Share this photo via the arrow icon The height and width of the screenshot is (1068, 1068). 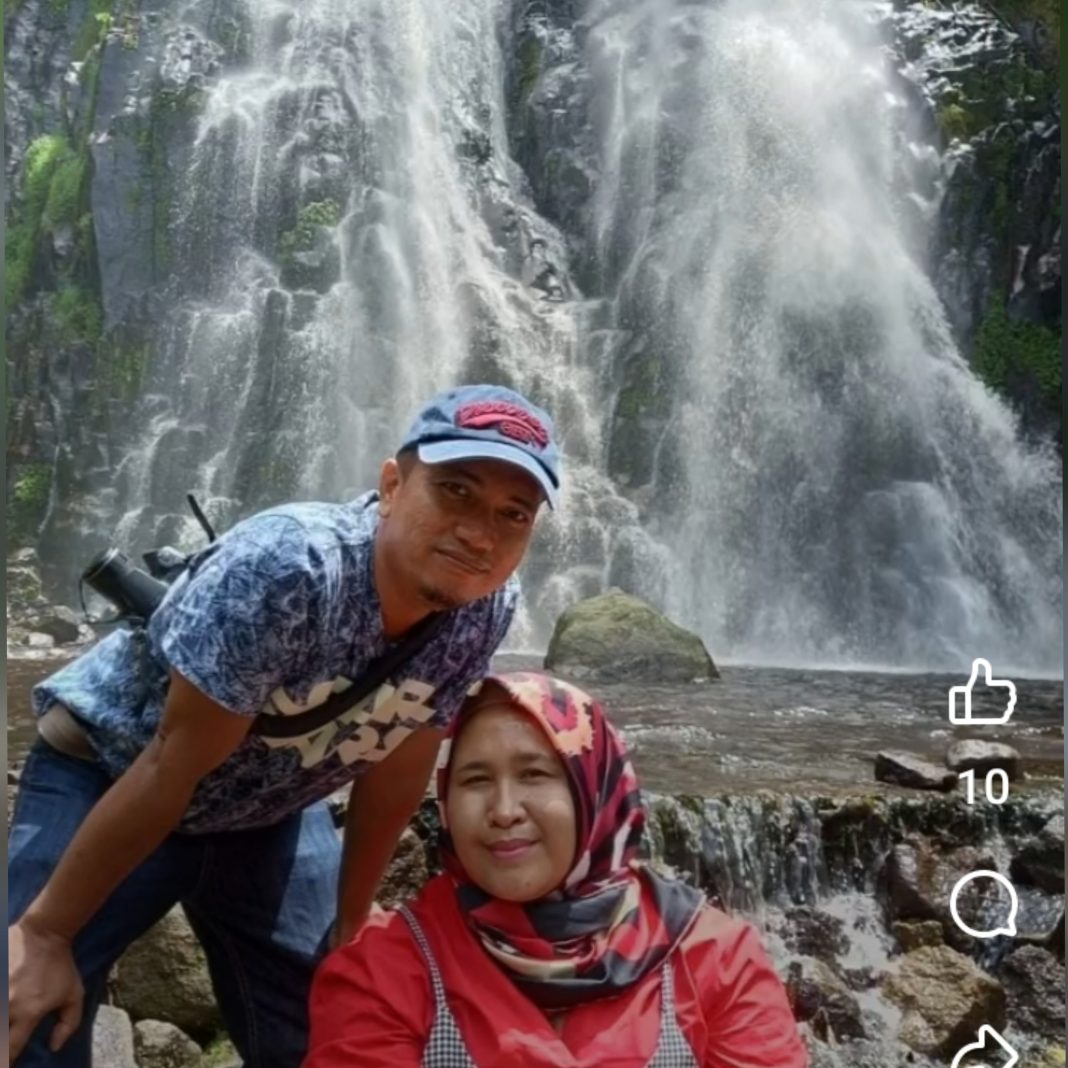pyautogui.click(x=984, y=1047)
